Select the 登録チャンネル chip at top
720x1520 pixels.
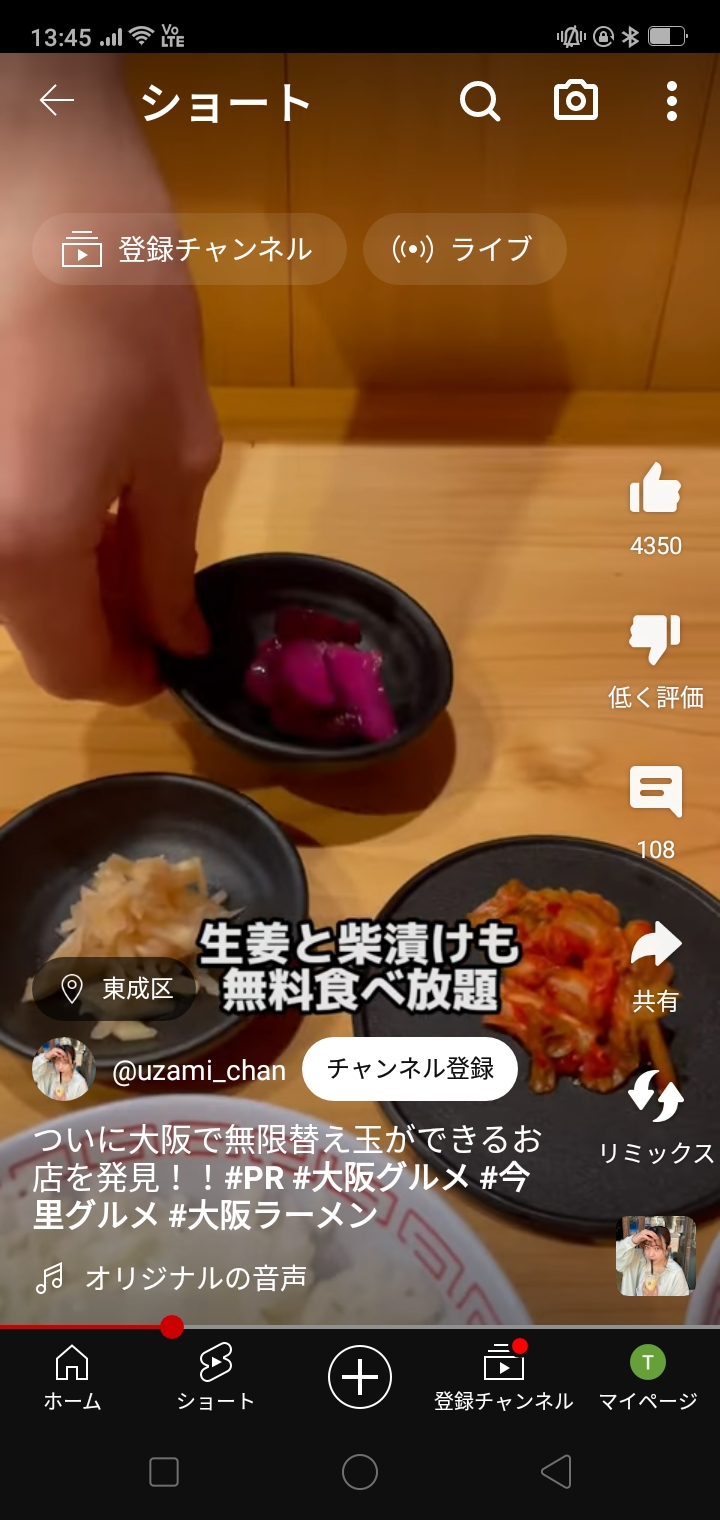click(189, 249)
